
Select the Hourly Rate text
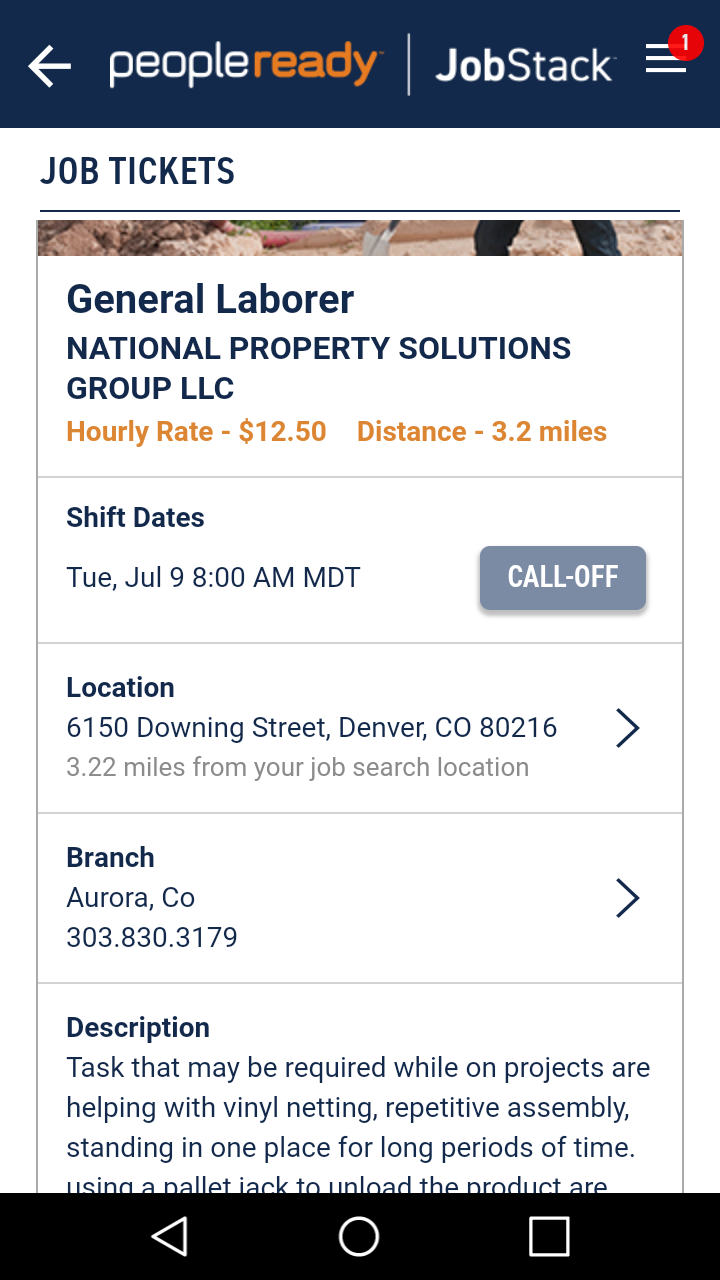tap(196, 431)
